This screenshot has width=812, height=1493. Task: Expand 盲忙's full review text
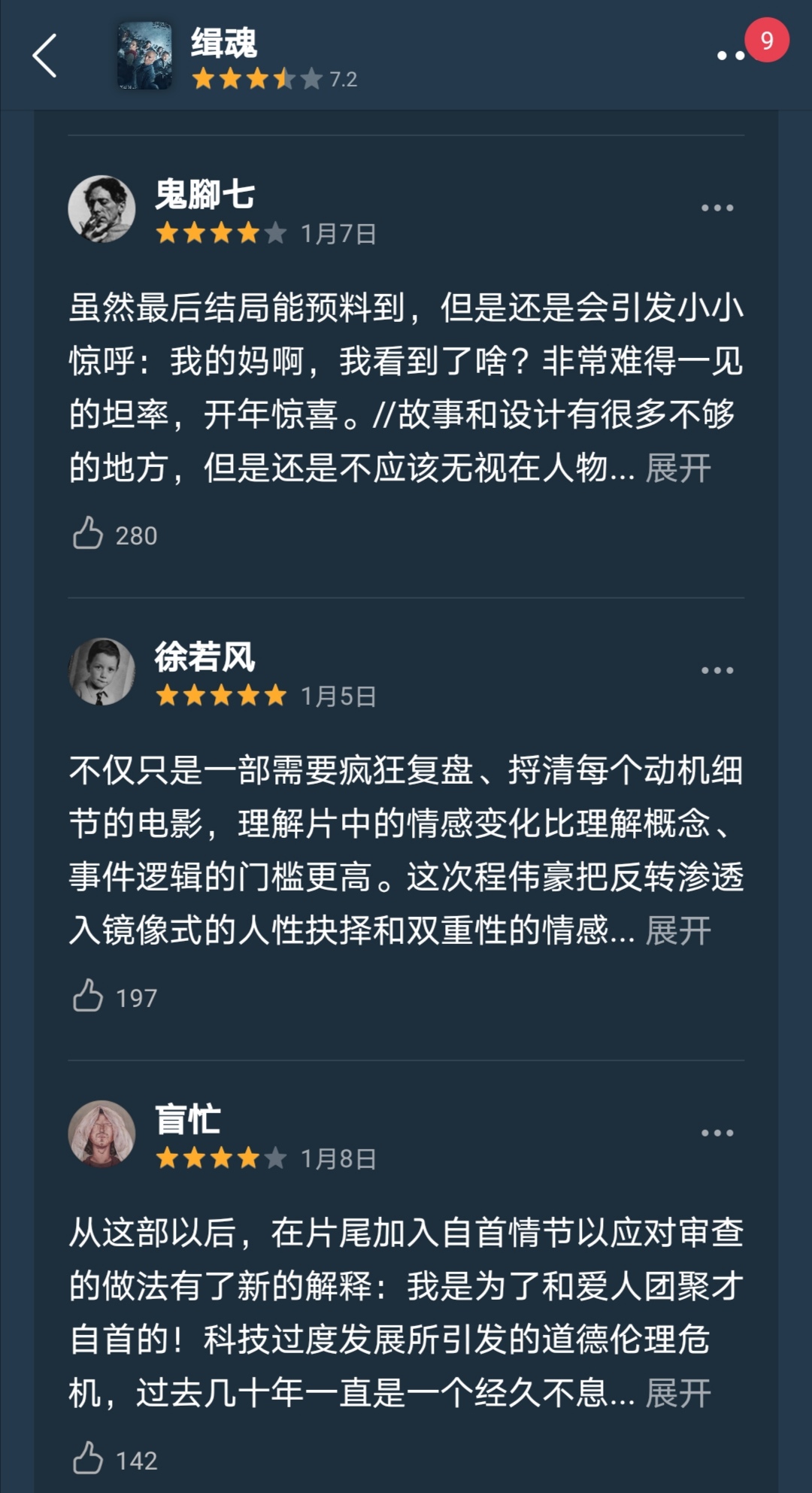click(677, 1394)
